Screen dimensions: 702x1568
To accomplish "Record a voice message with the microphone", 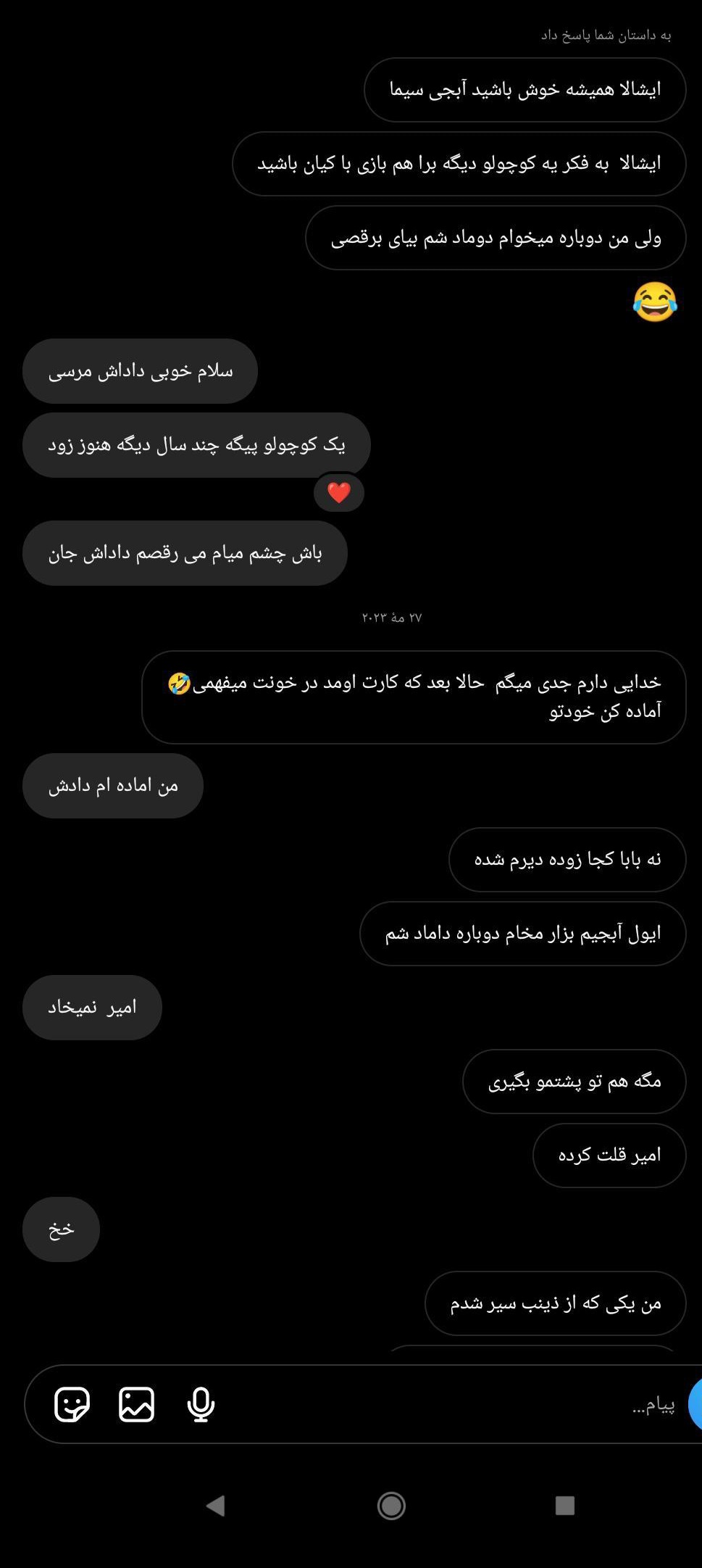I will (x=201, y=1404).
